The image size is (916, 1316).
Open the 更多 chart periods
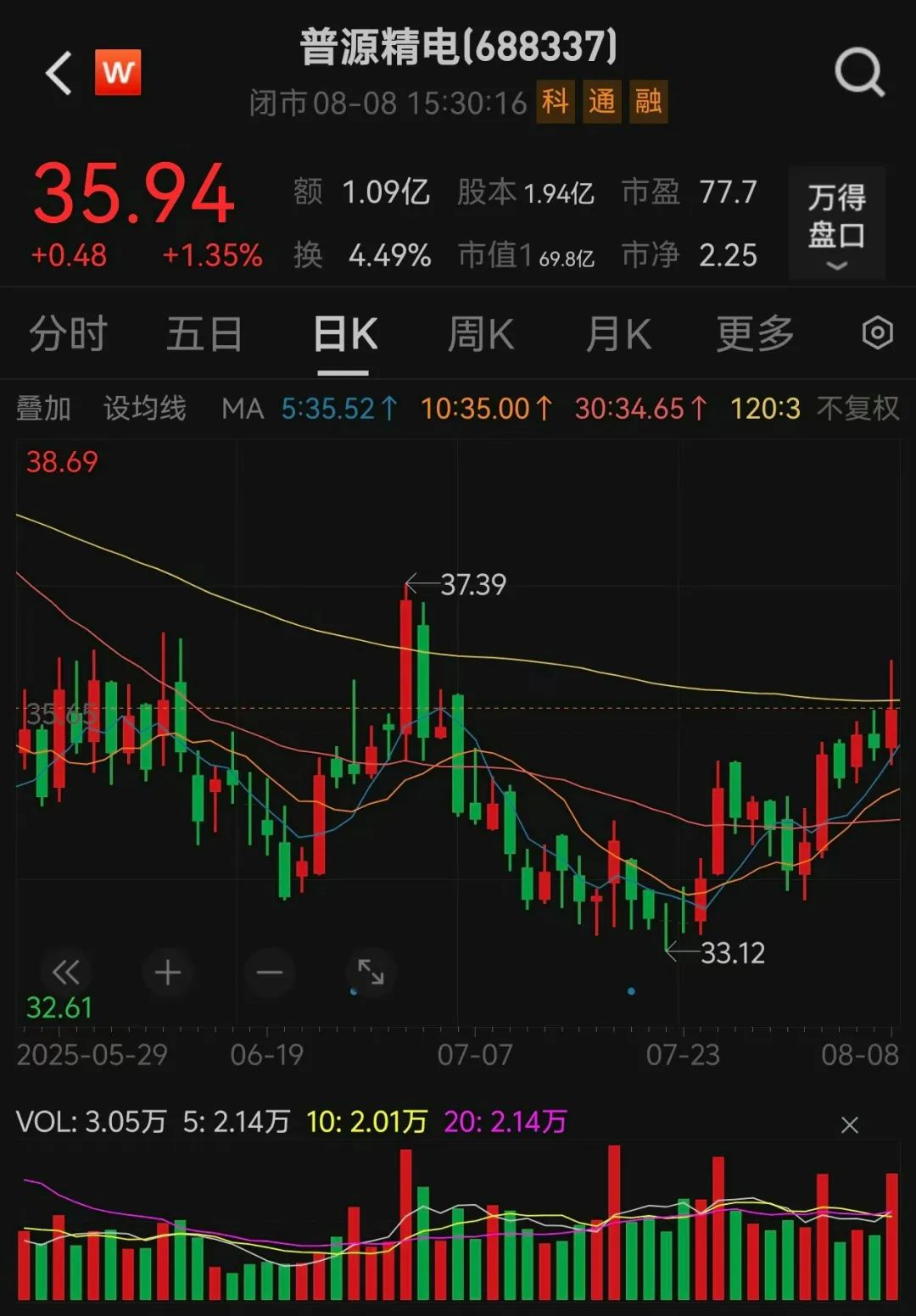pos(755,334)
